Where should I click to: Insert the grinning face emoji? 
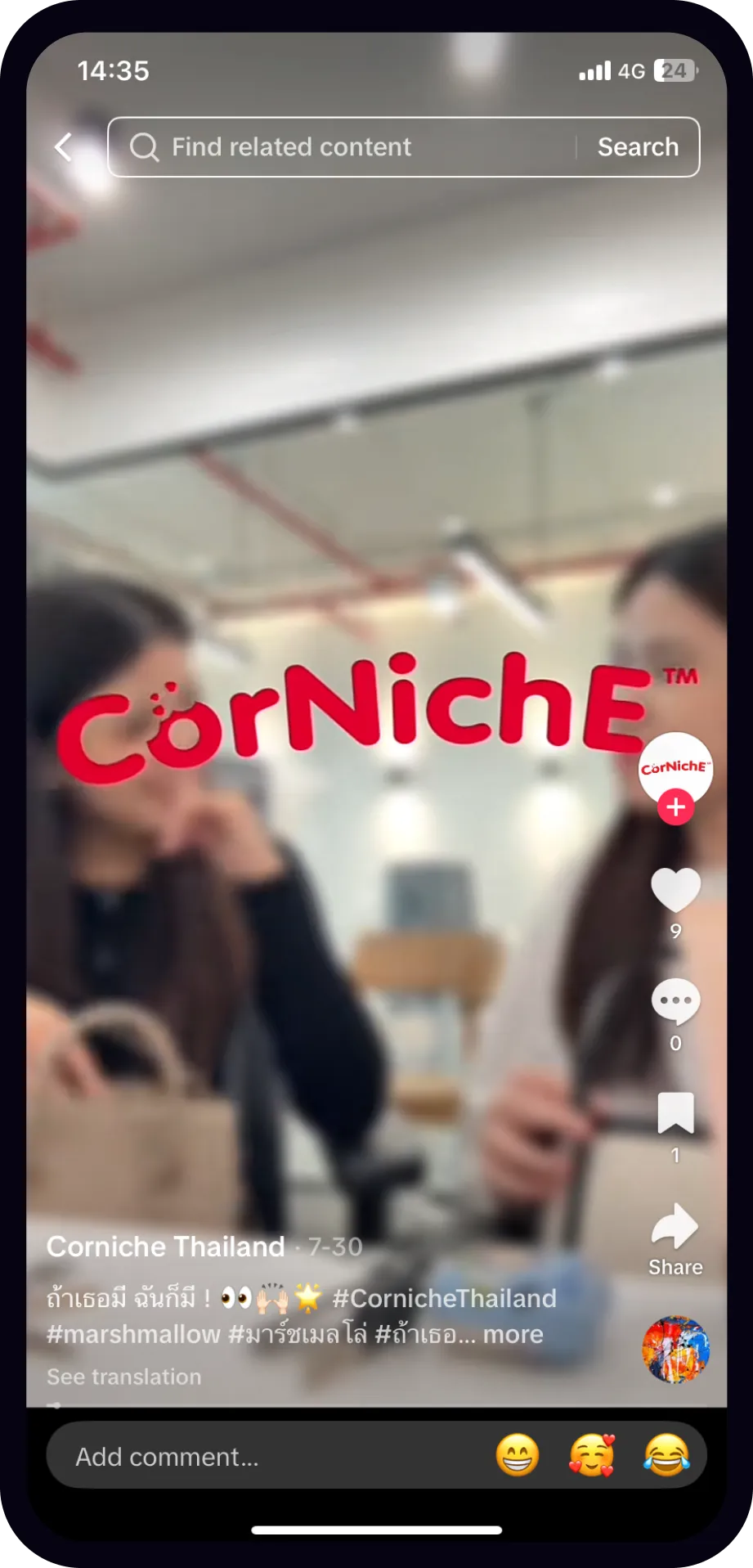[x=518, y=1456]
